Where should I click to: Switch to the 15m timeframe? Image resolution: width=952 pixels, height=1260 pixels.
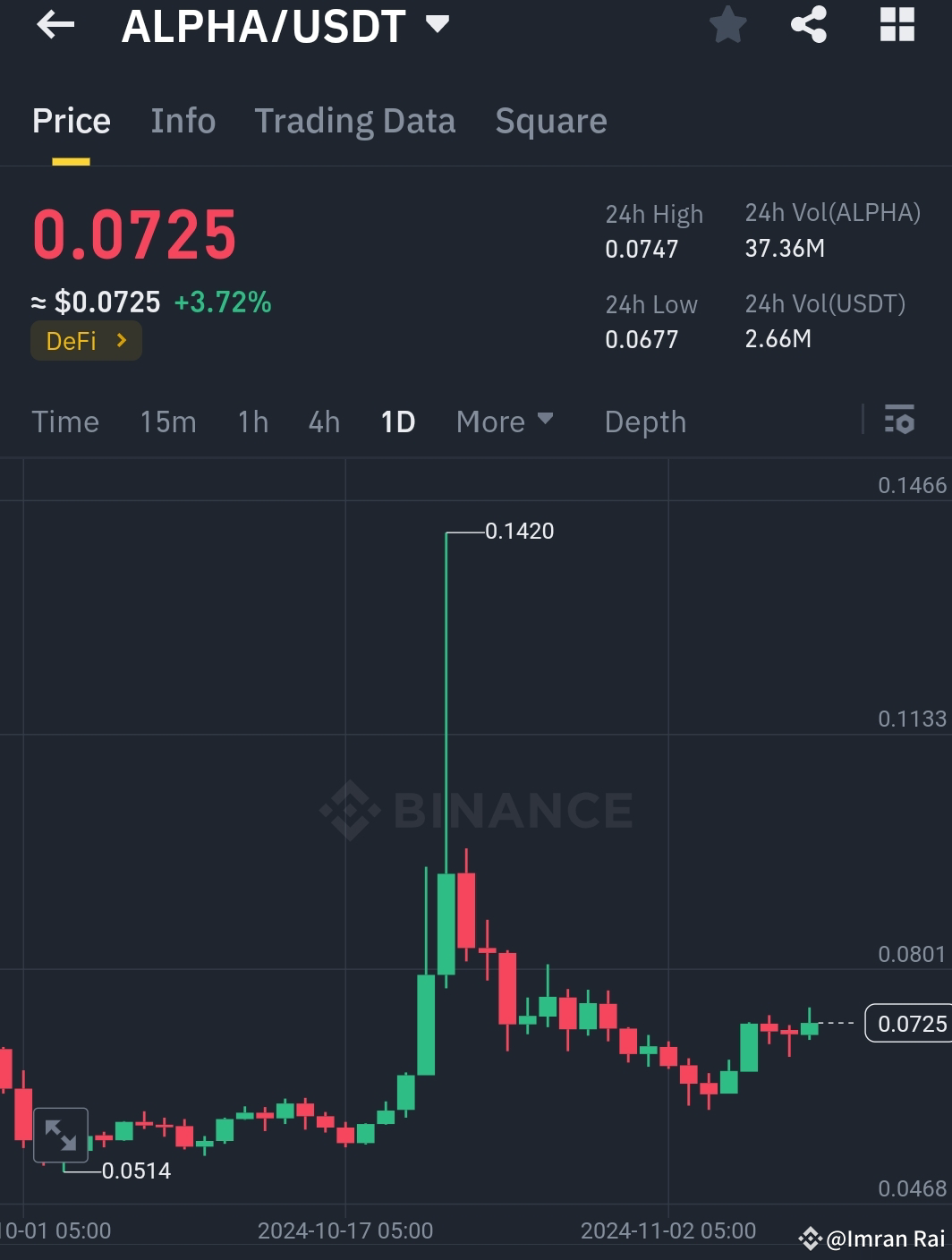click(x=167, y=421)
